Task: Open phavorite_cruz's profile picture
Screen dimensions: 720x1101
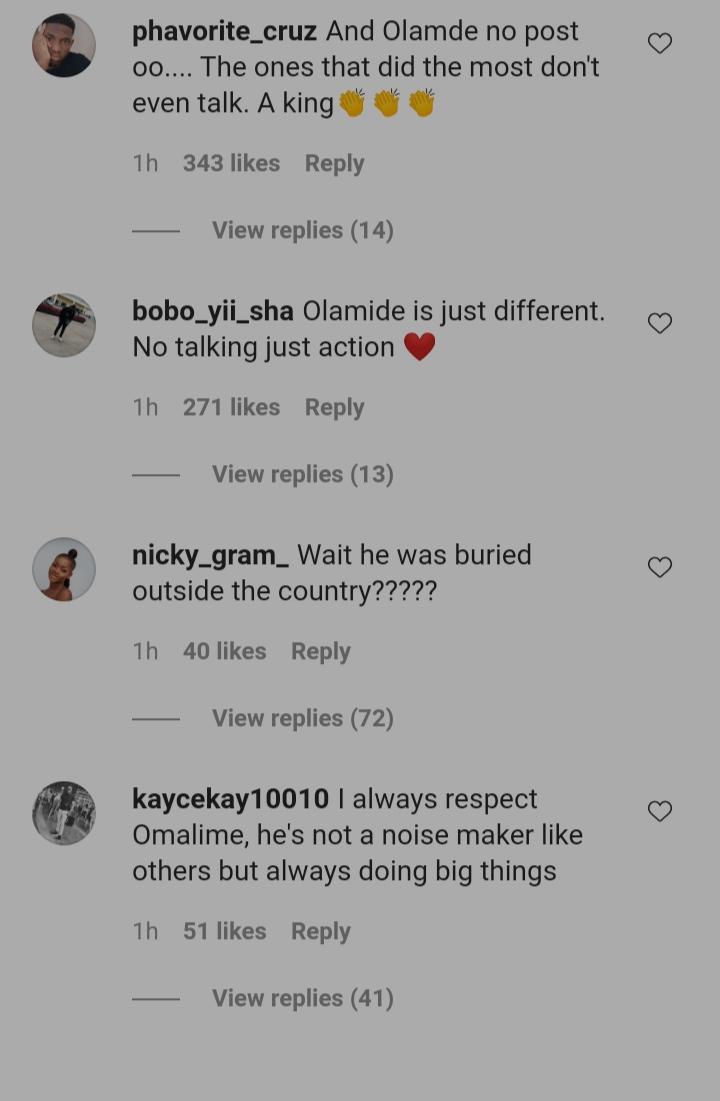Action: tap(64, 45)
